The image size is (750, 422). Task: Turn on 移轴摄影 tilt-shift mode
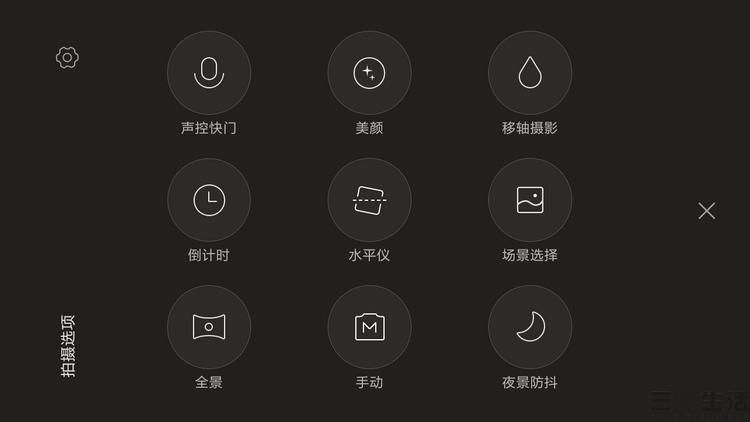530,73
